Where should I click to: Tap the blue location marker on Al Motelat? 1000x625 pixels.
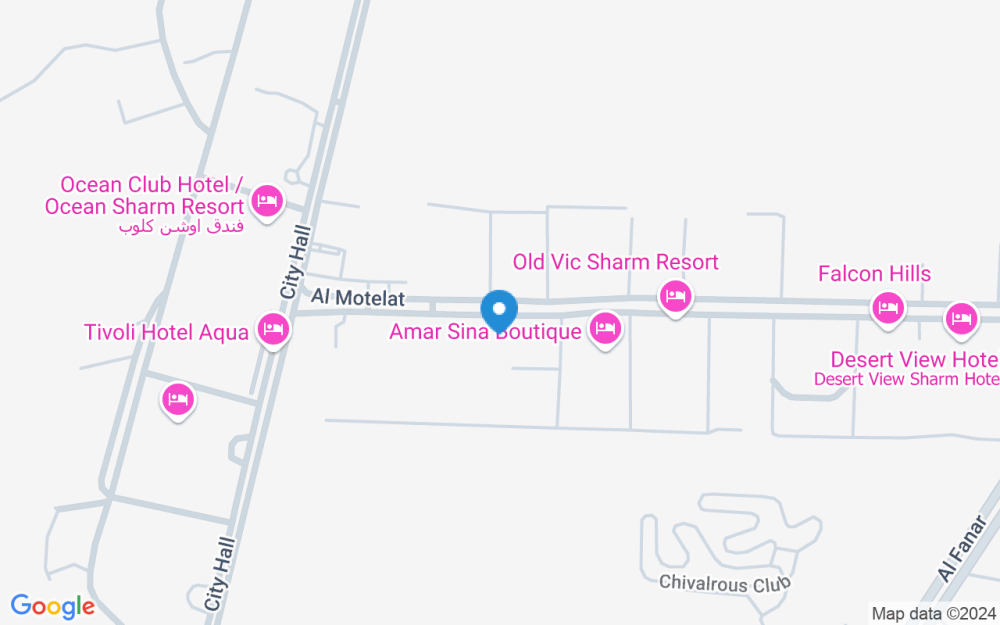(x=499, y=311)
